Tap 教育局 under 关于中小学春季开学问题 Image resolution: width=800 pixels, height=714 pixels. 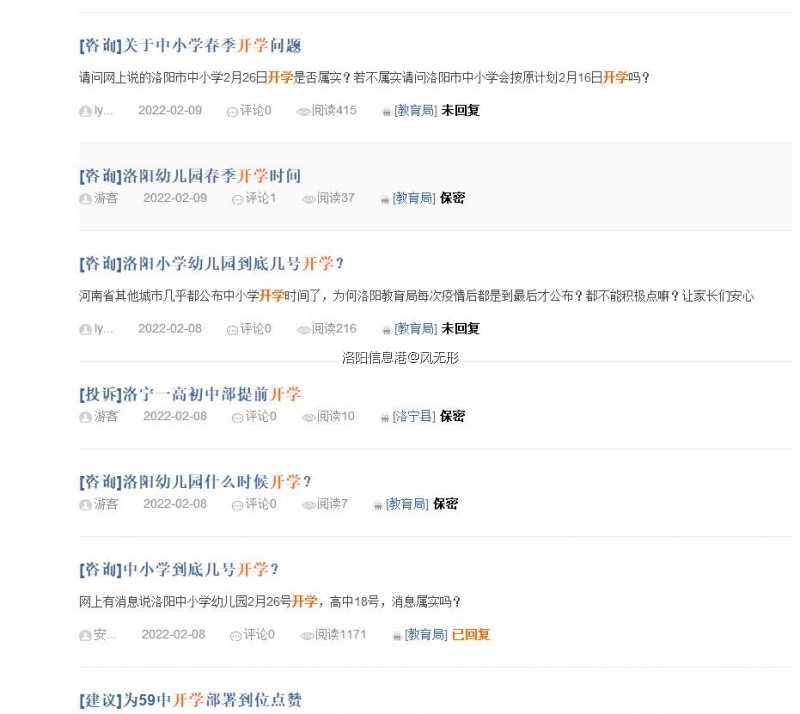pos(415,110)
